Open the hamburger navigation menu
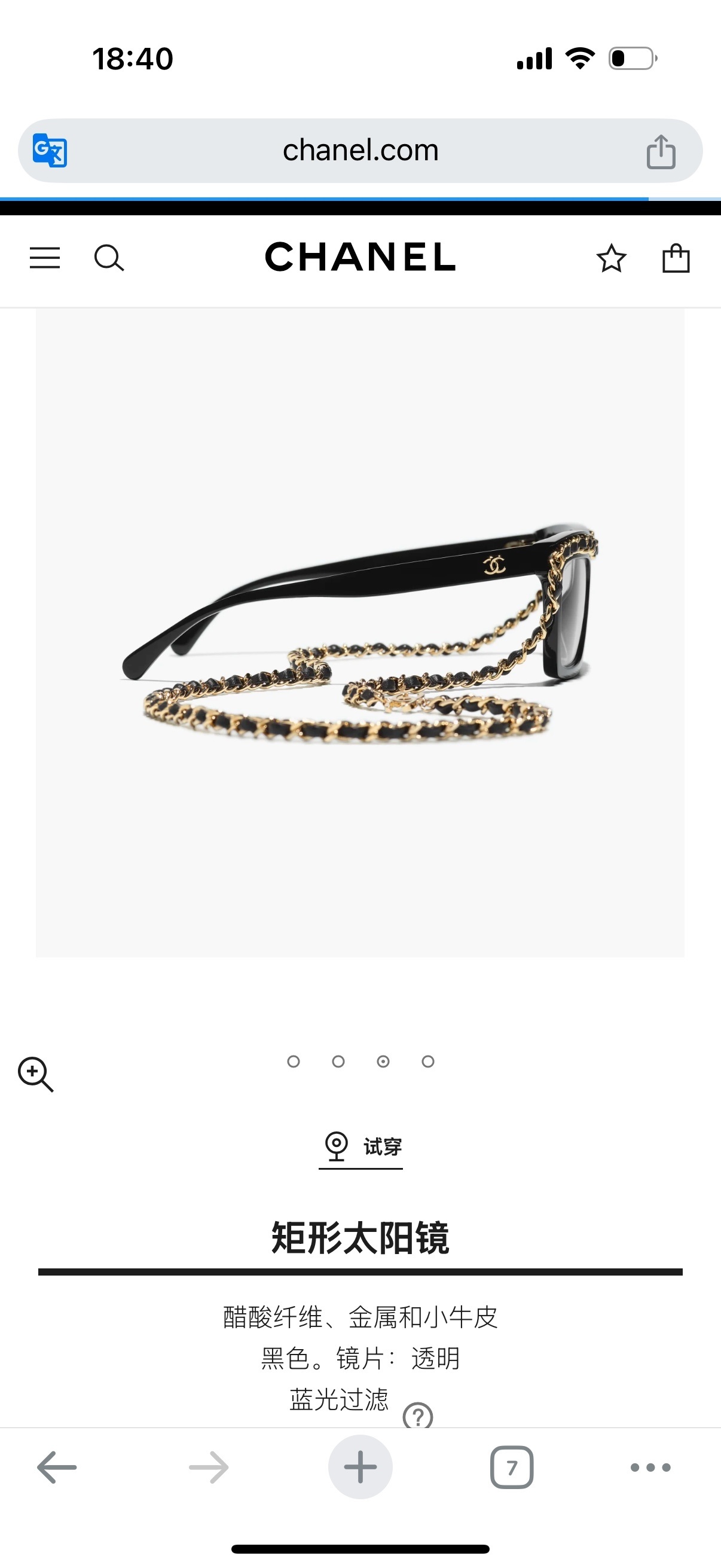 44,258
